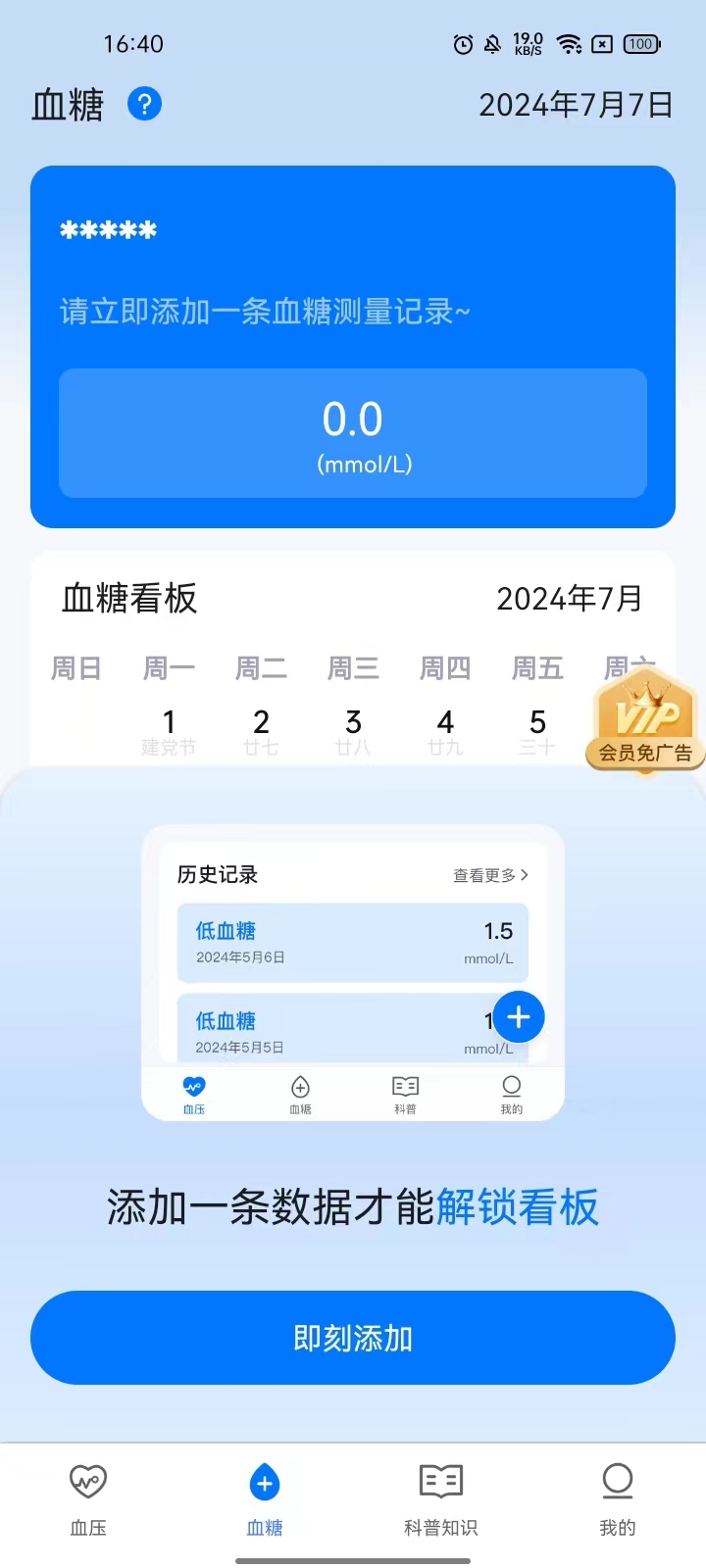The height and width of the screenshot is (1568, 706).
Task: Open the blue help question mark icon
Action: coord(144,104)
